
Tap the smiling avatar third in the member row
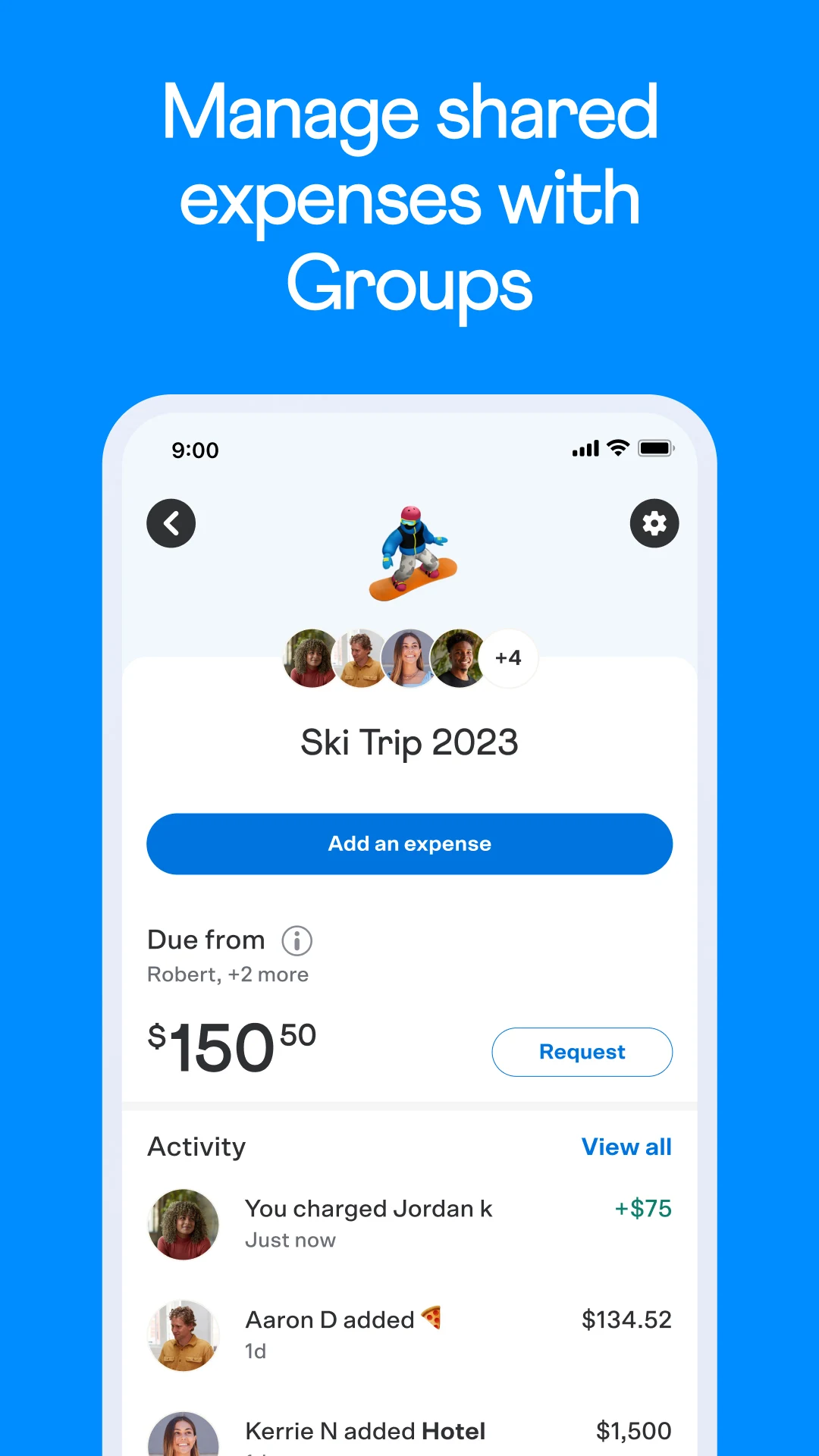click(x=410, y=658)
